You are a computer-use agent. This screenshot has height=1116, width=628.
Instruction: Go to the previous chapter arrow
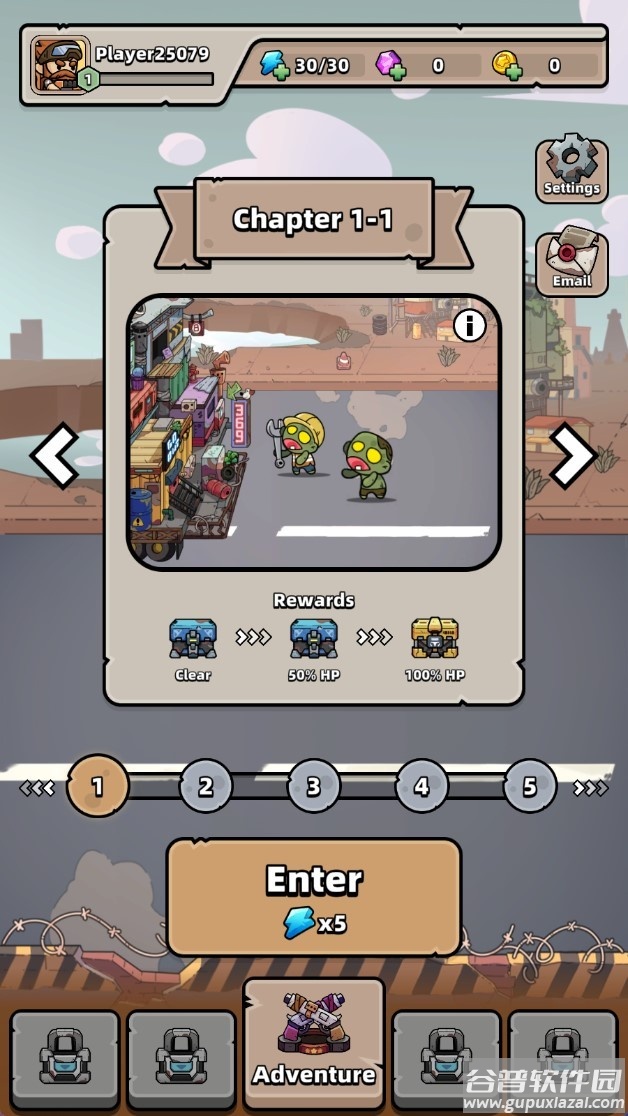[53, 455]
